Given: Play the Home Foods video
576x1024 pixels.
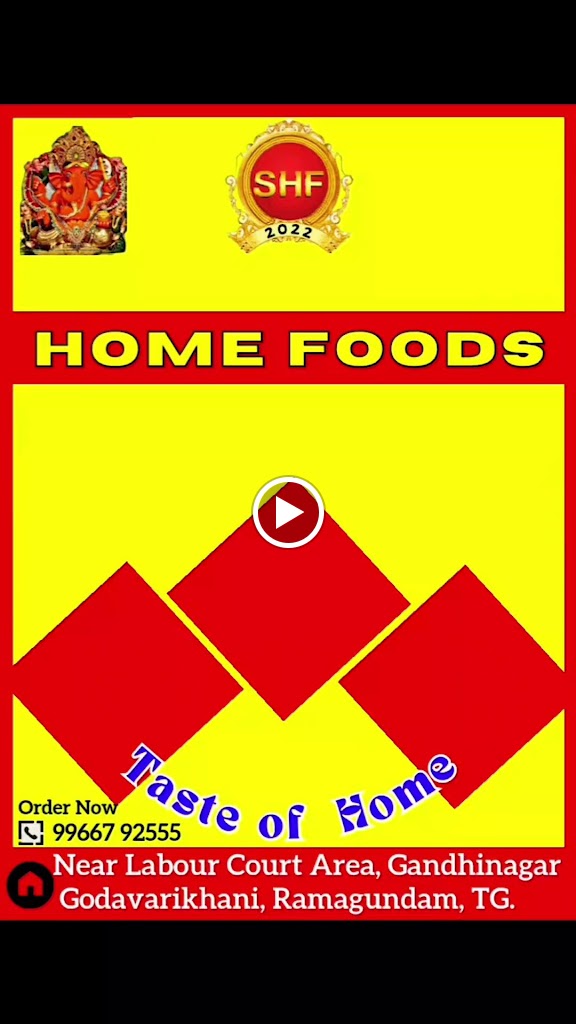Looking at the screenshot, I should click(x=288, y=513).
